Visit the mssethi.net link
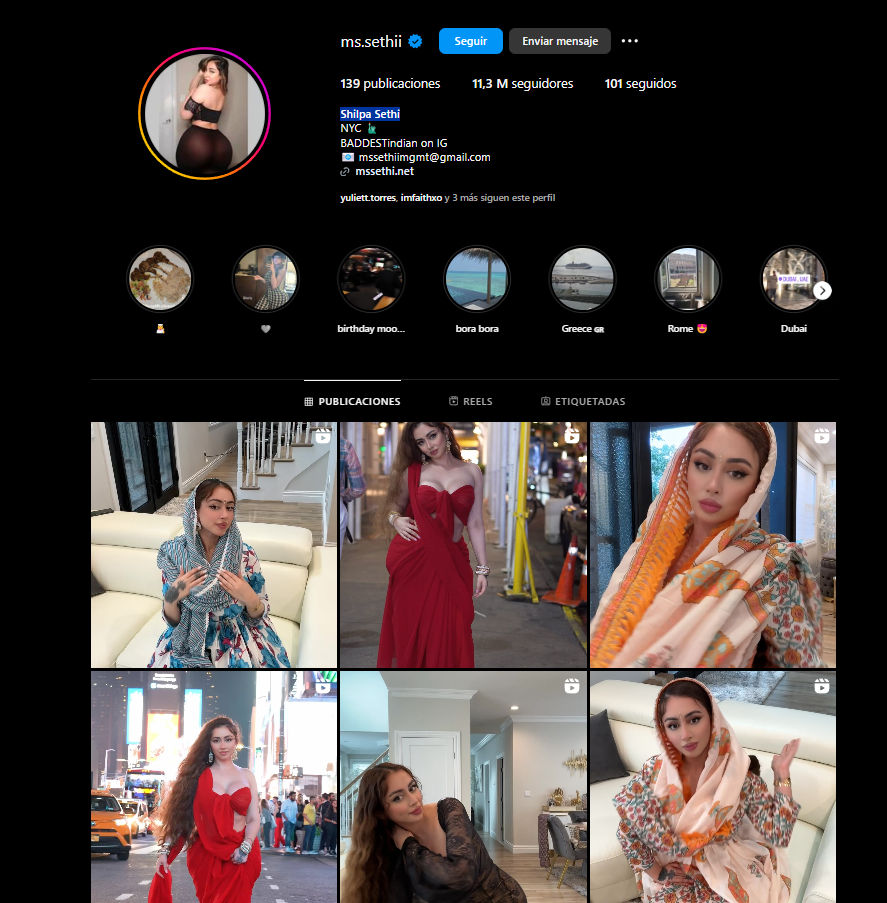This screenshot has height=903, width=887. [x=384, y=171]
